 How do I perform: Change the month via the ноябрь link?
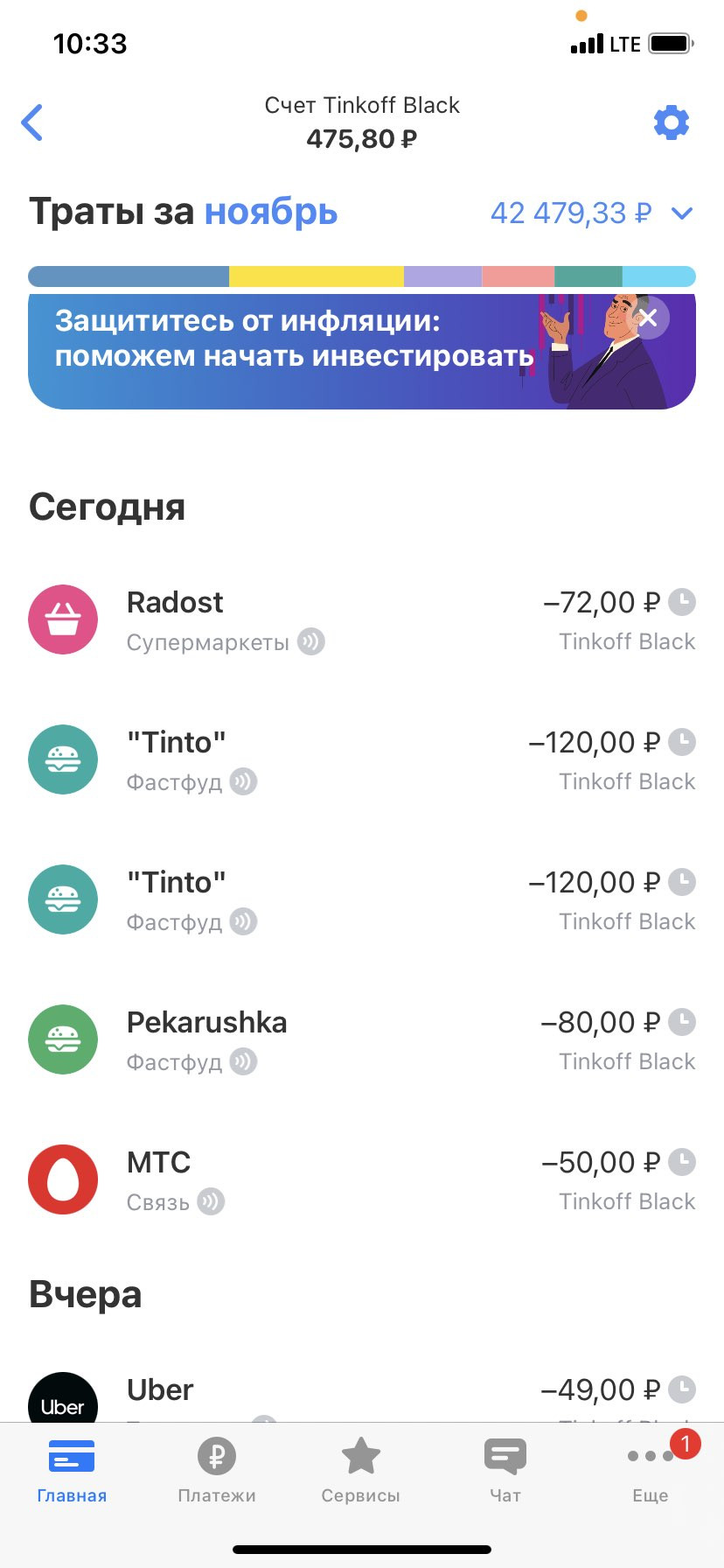[271, 213]
